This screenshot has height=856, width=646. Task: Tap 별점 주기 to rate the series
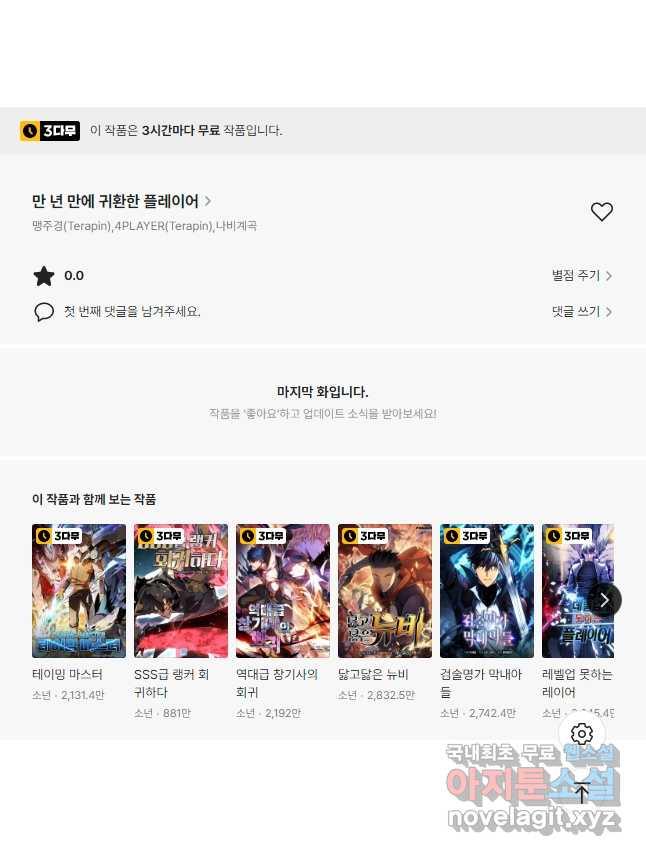tap(582, 276)
